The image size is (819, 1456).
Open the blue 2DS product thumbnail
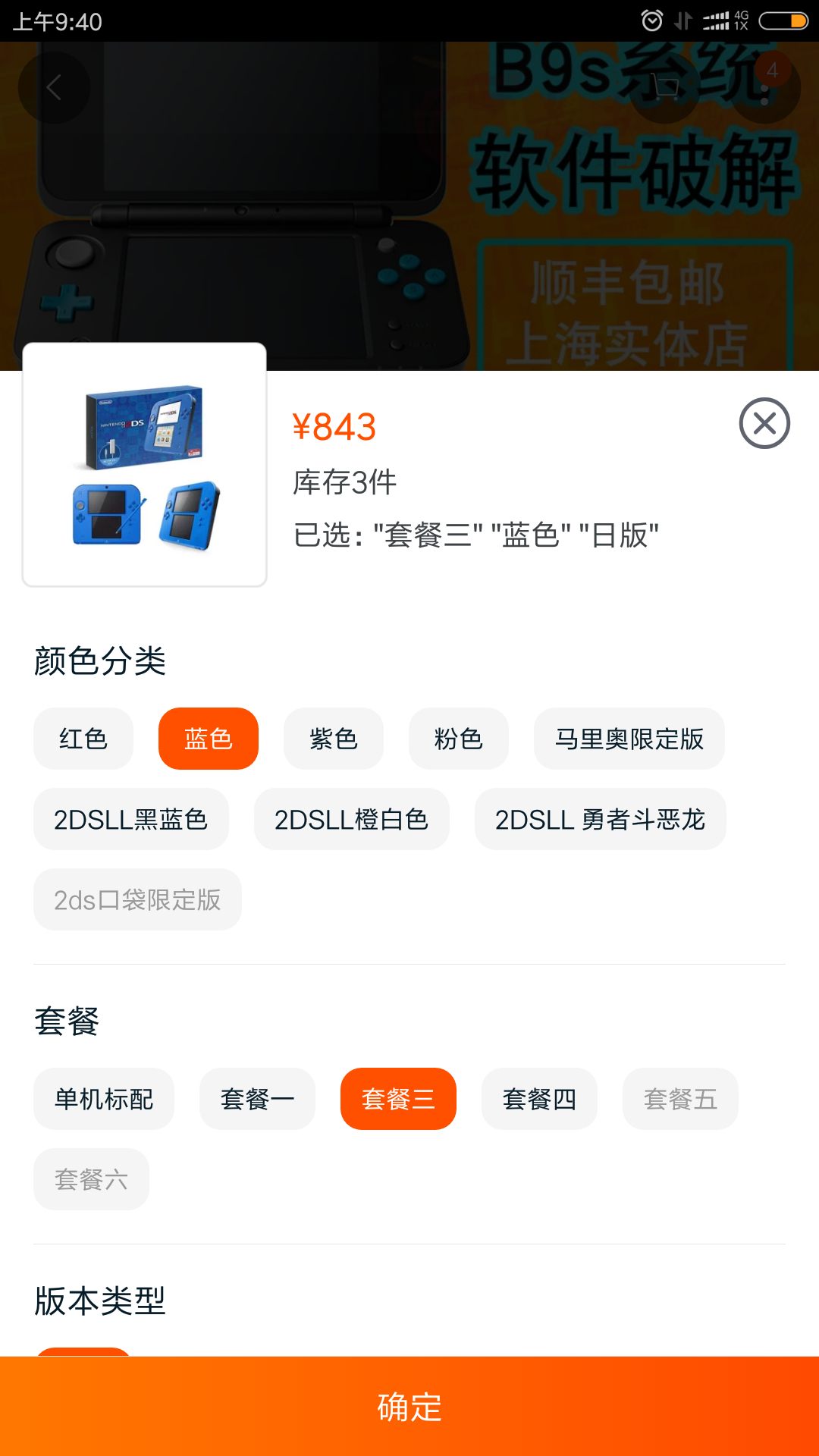pos(145,465)
